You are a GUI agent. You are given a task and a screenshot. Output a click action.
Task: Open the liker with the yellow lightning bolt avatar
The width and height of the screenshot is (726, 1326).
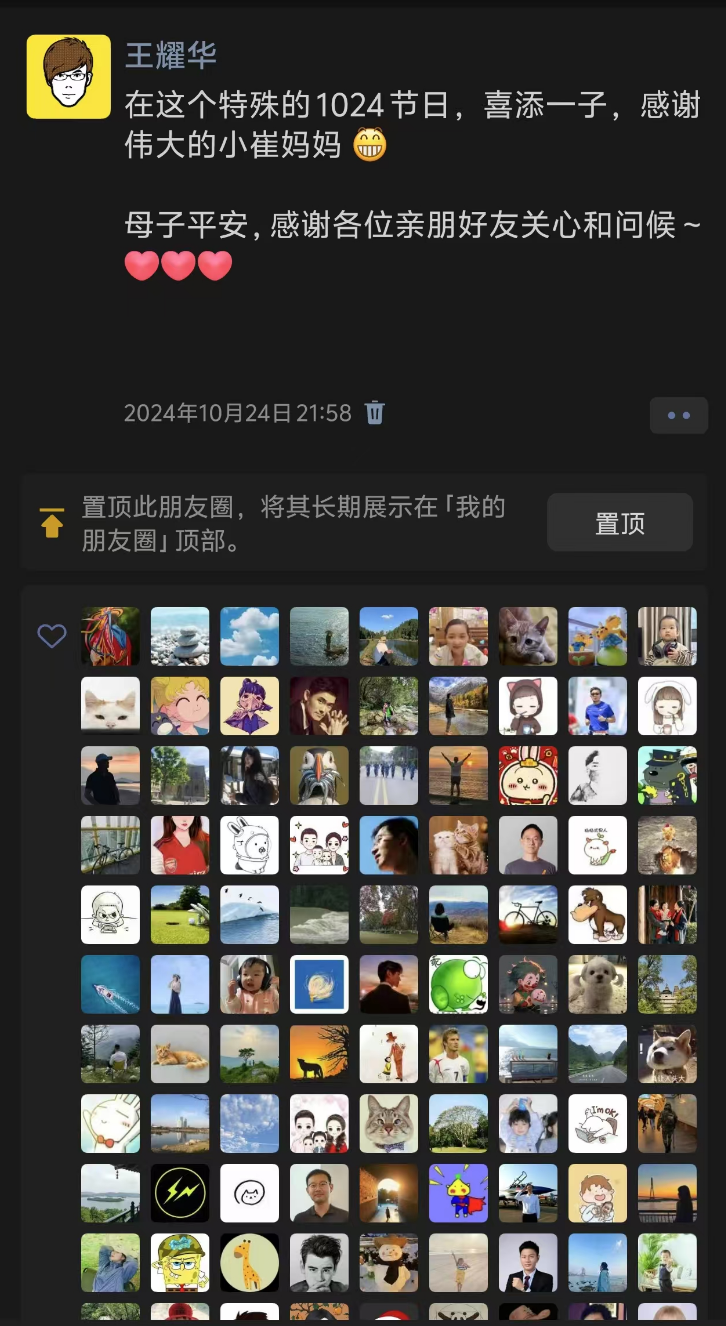point(180,1193)
